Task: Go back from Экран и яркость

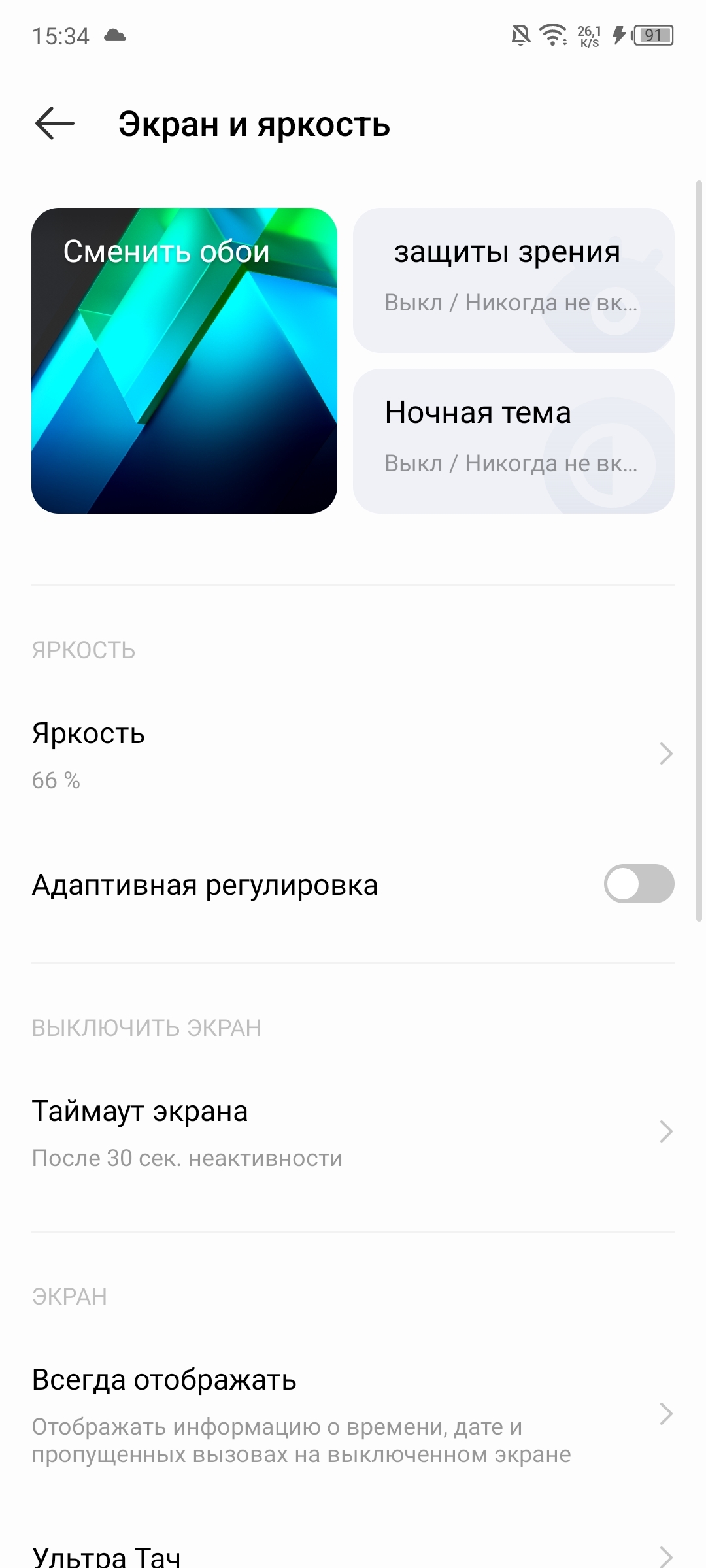Action: pos(54,124)
